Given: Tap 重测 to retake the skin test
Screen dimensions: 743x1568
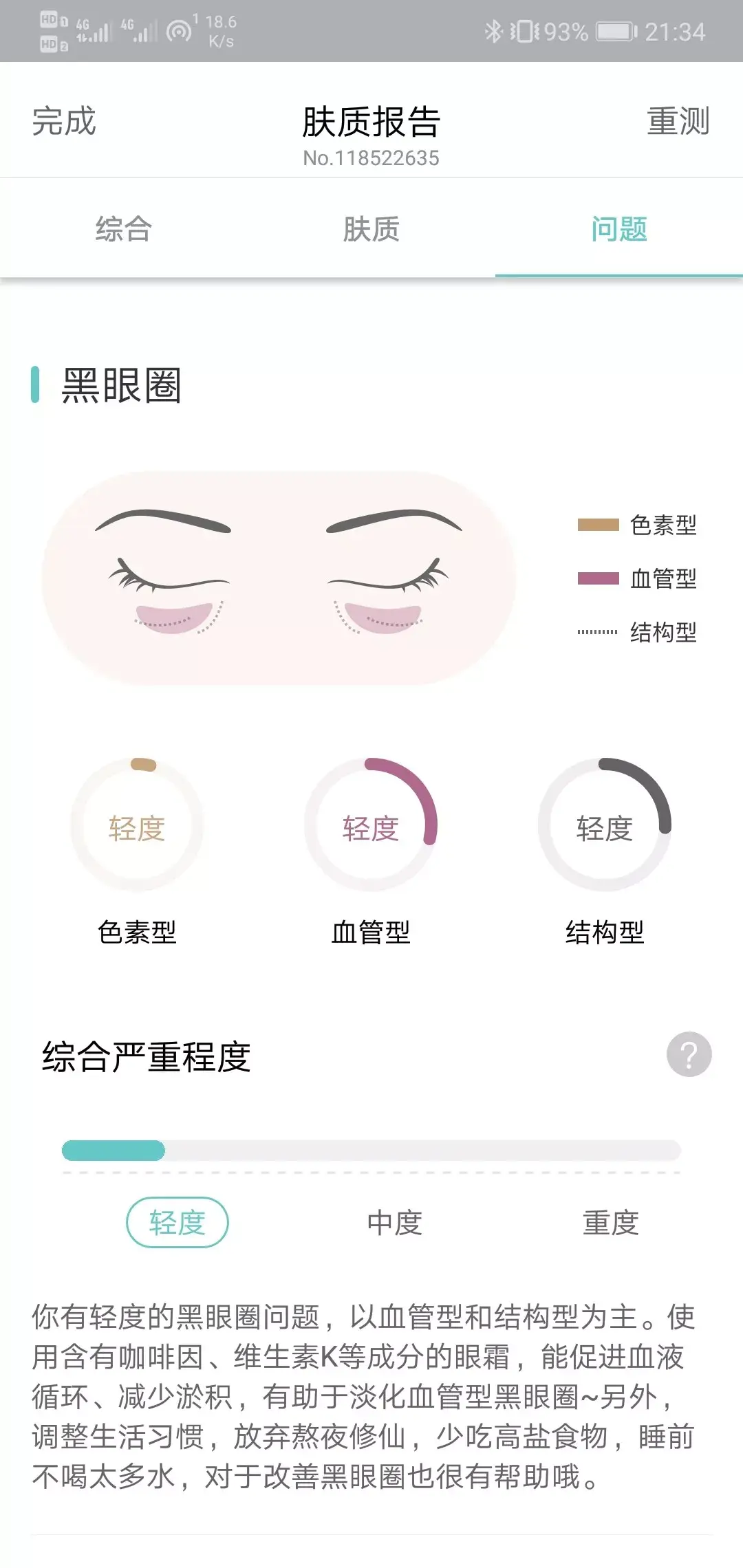Looking at the screenshot, I should click(678, 122).
